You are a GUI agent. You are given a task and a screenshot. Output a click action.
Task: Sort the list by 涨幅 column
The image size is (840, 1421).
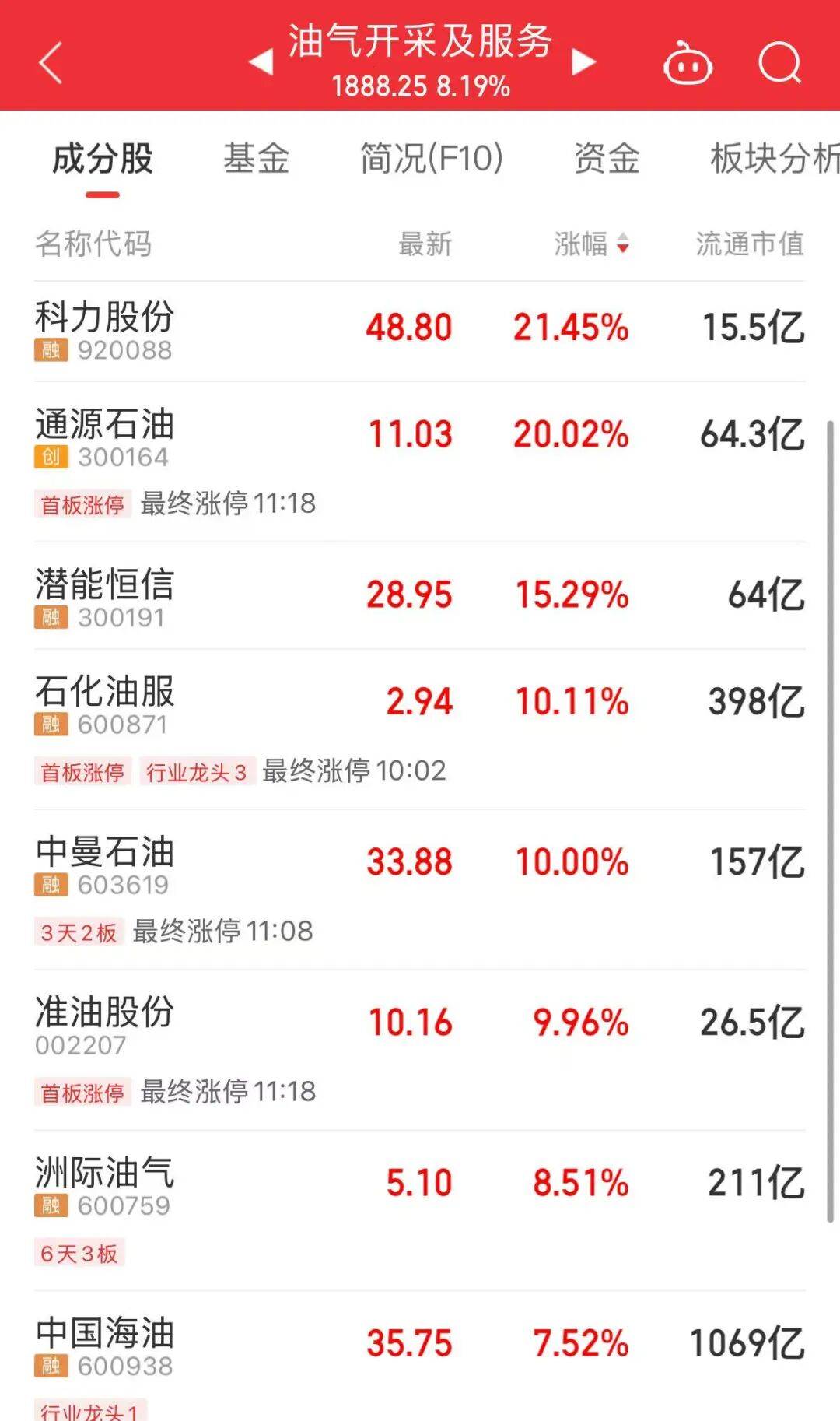click(591, 244)
